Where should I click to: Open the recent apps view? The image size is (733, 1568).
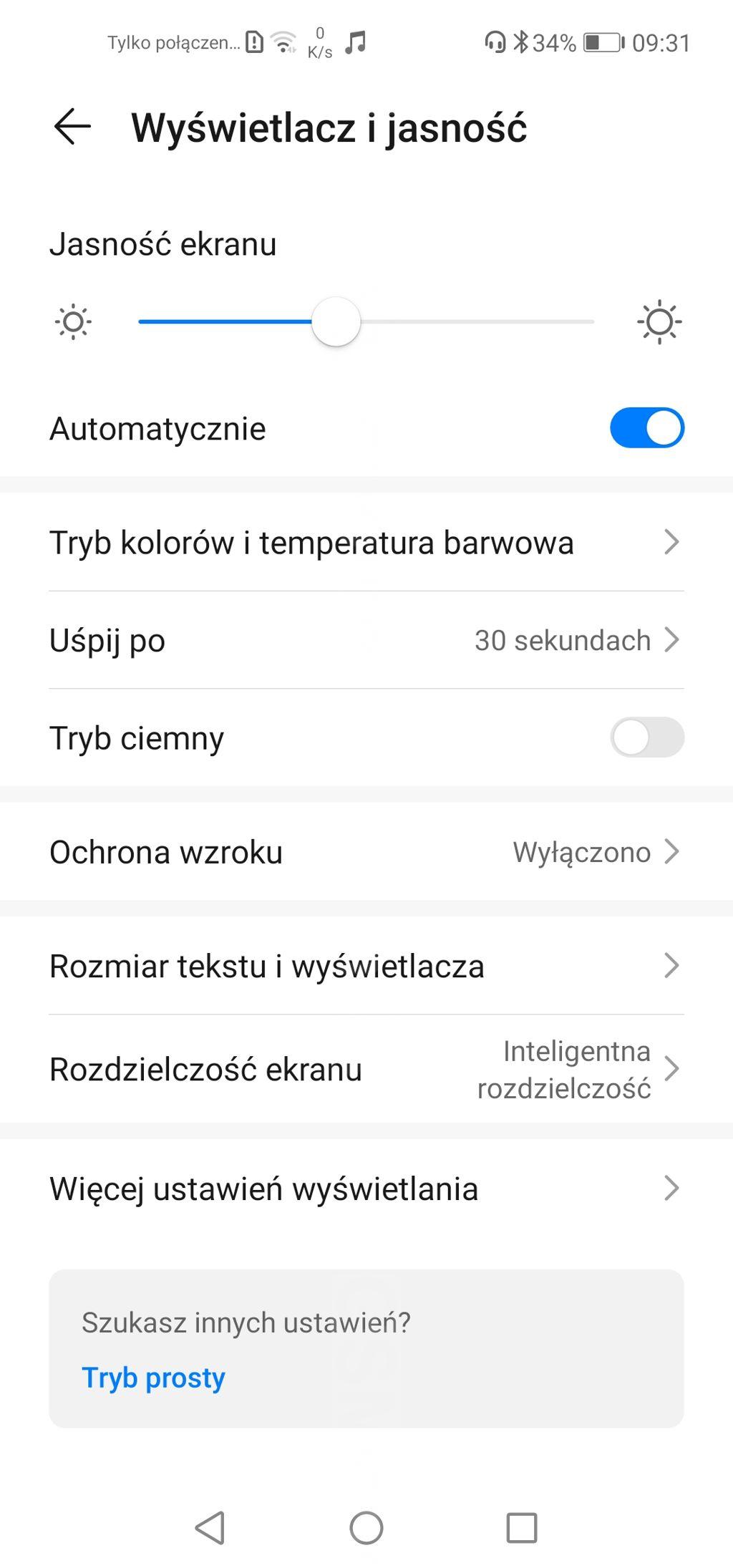[522, 1527]
